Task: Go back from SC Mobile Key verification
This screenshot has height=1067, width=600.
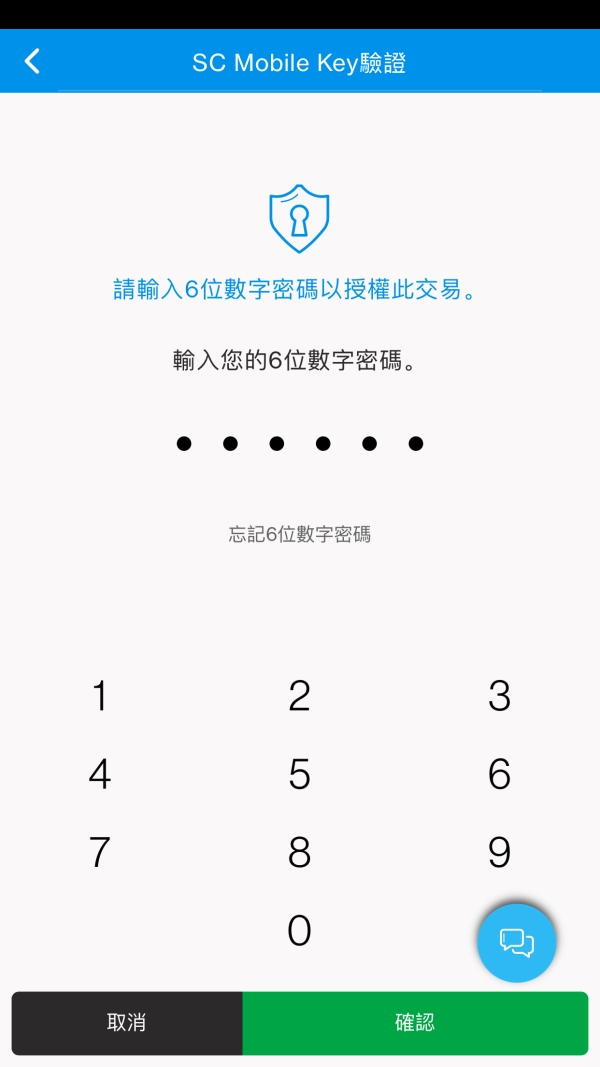Action: click(32, 62)
